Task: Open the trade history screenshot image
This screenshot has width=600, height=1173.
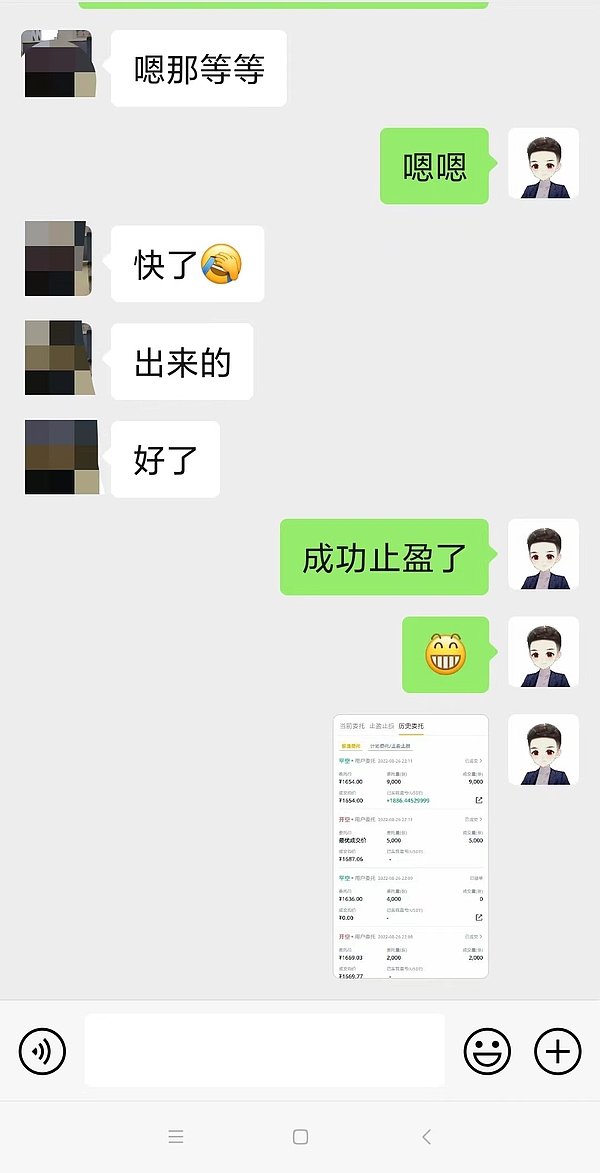Action: [x=410, y=846]
